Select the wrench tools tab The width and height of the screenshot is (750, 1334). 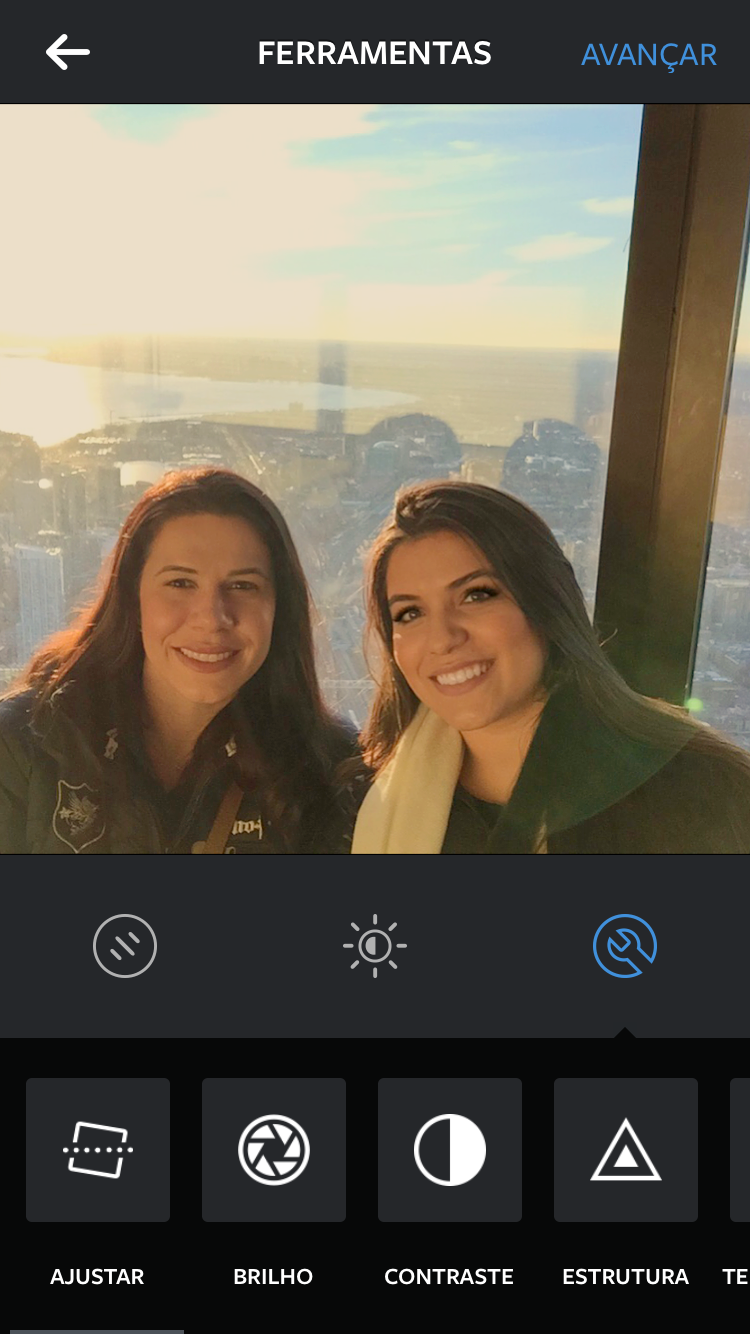pyautogui.click(x=625, y=945)
